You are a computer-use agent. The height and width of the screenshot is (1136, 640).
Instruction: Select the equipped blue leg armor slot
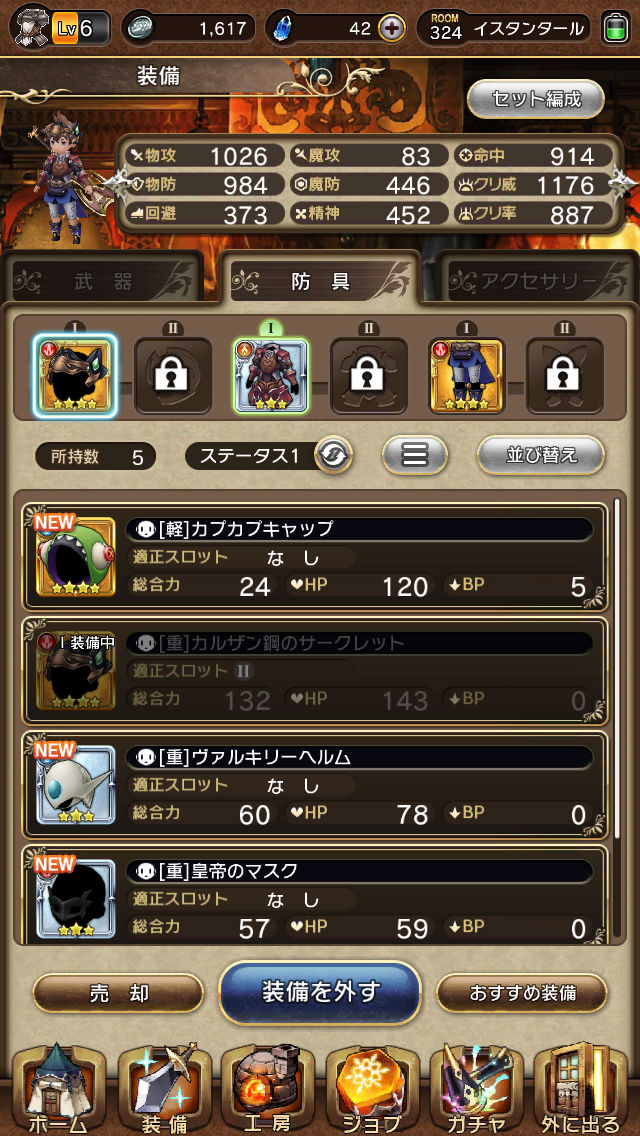click(467, 376)
